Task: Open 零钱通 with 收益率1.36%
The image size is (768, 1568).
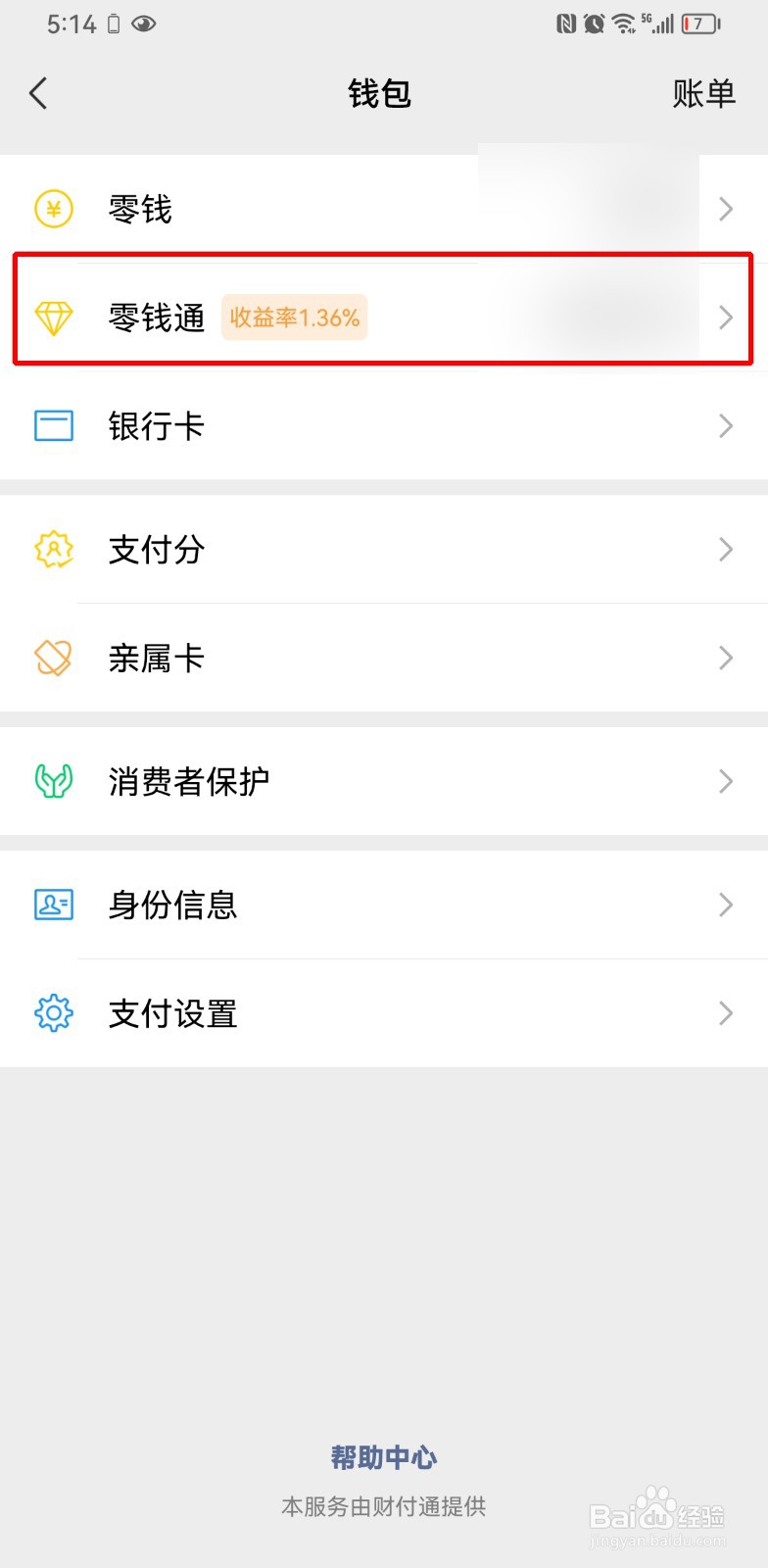Action: tap(382, 318)
